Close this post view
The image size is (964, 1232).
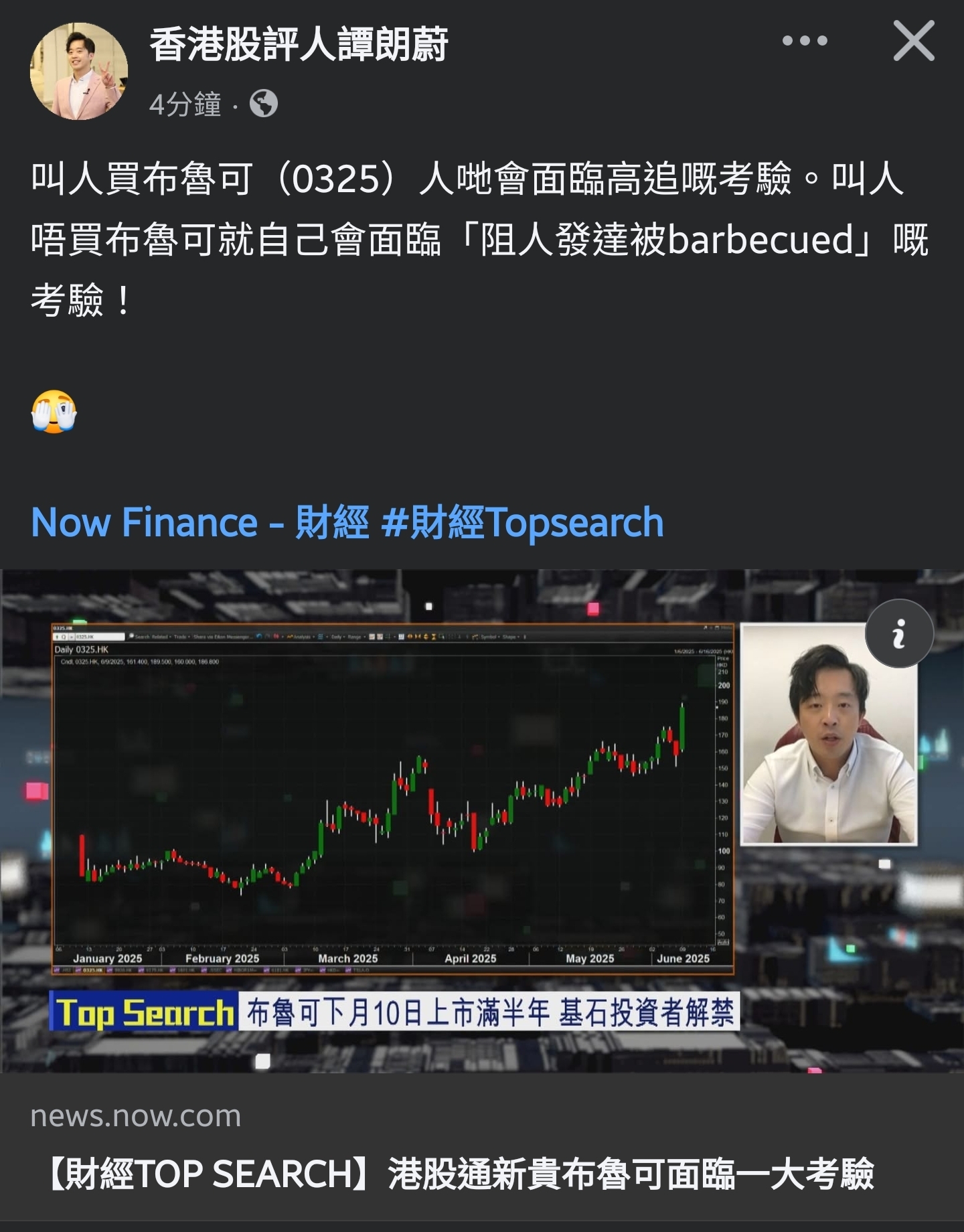point(914,41)
